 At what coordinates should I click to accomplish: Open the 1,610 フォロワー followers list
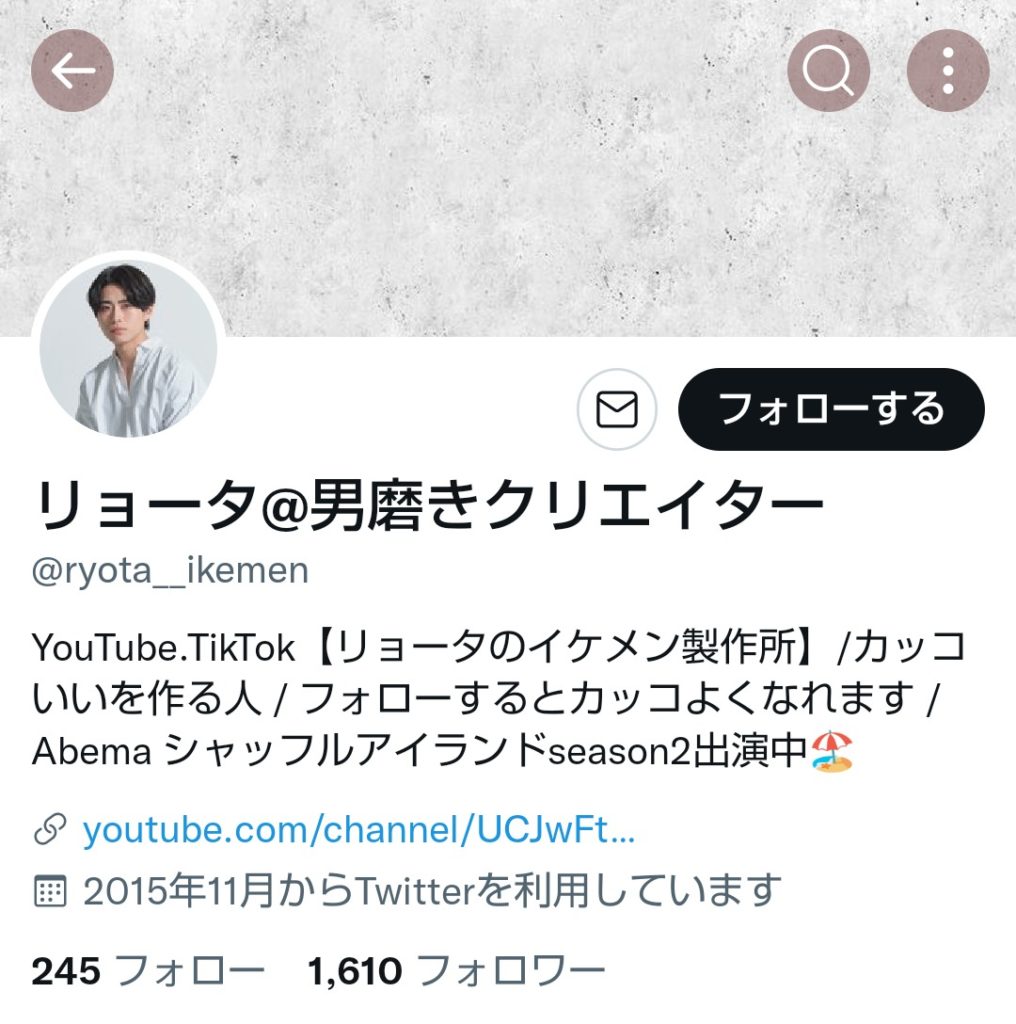[457, 970]
